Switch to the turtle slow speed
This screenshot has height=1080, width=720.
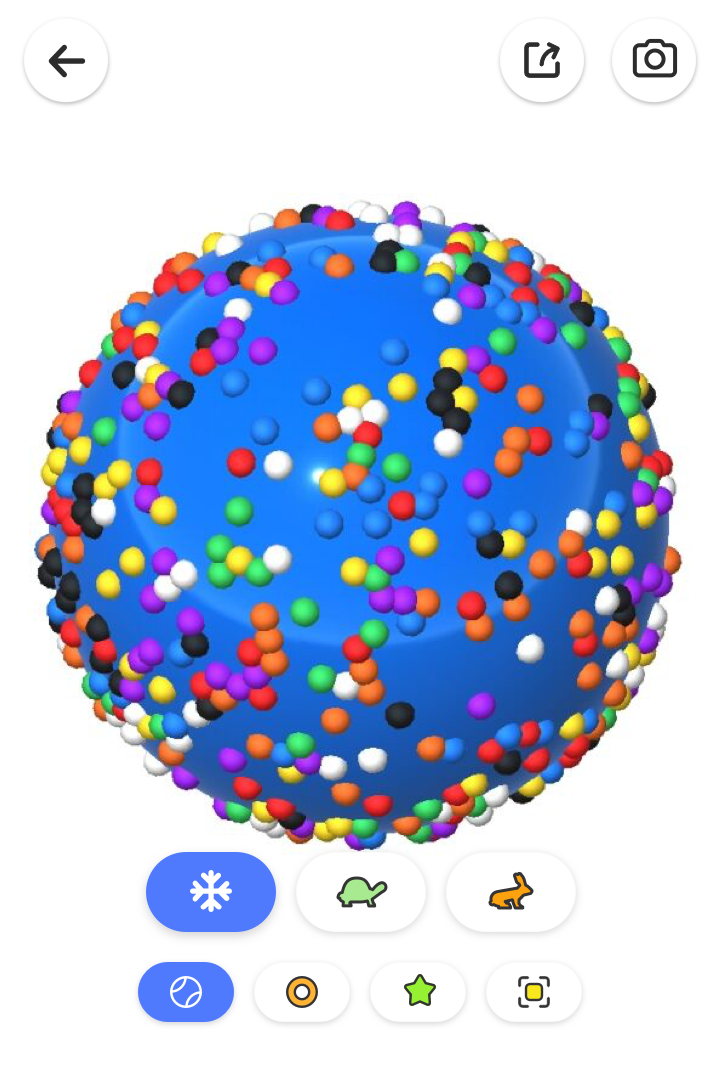[x=361, y=892]
